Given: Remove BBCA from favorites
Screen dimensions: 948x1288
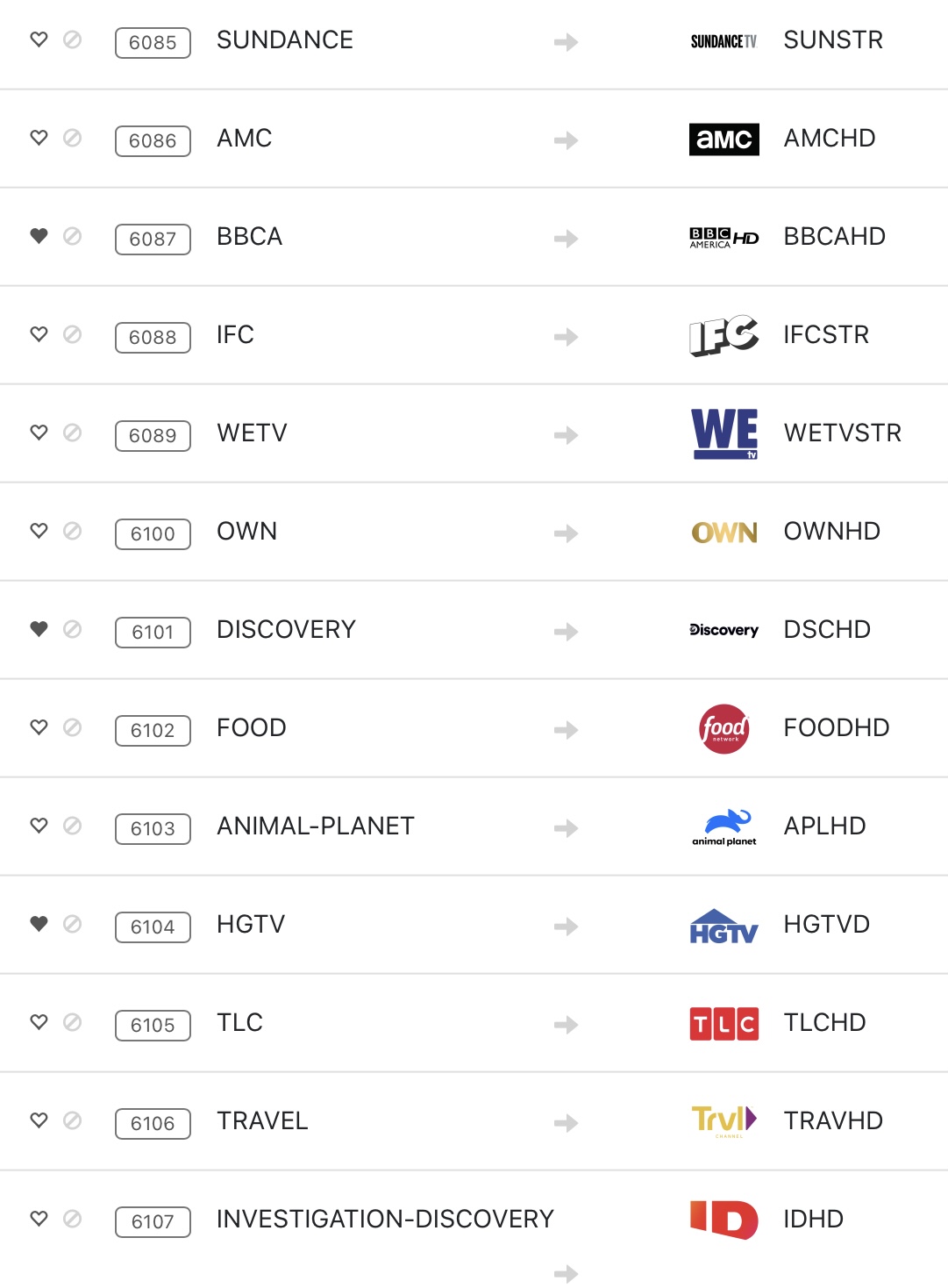Looking at the screenshot, I should pyautogui.click(x=39, y=236).
